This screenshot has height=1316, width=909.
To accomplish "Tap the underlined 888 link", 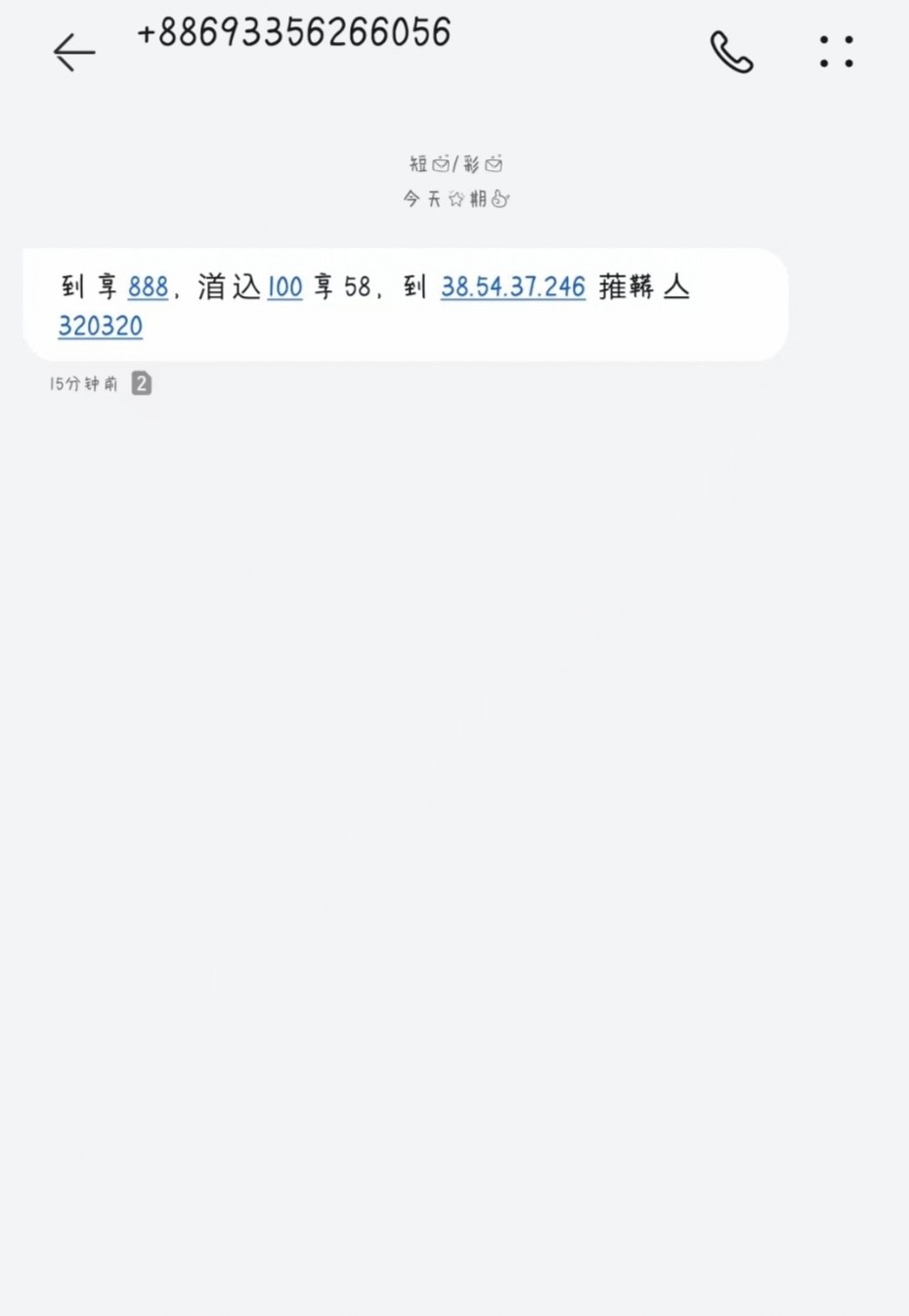I will click(x=149, y=287).
